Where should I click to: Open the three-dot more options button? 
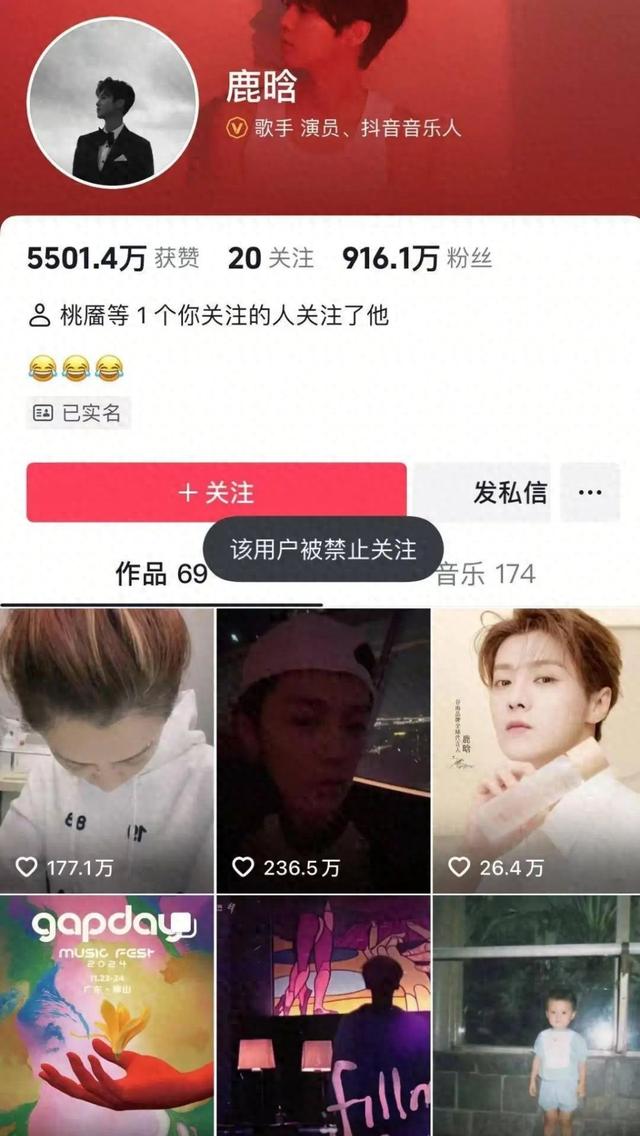tap(590, 492)
